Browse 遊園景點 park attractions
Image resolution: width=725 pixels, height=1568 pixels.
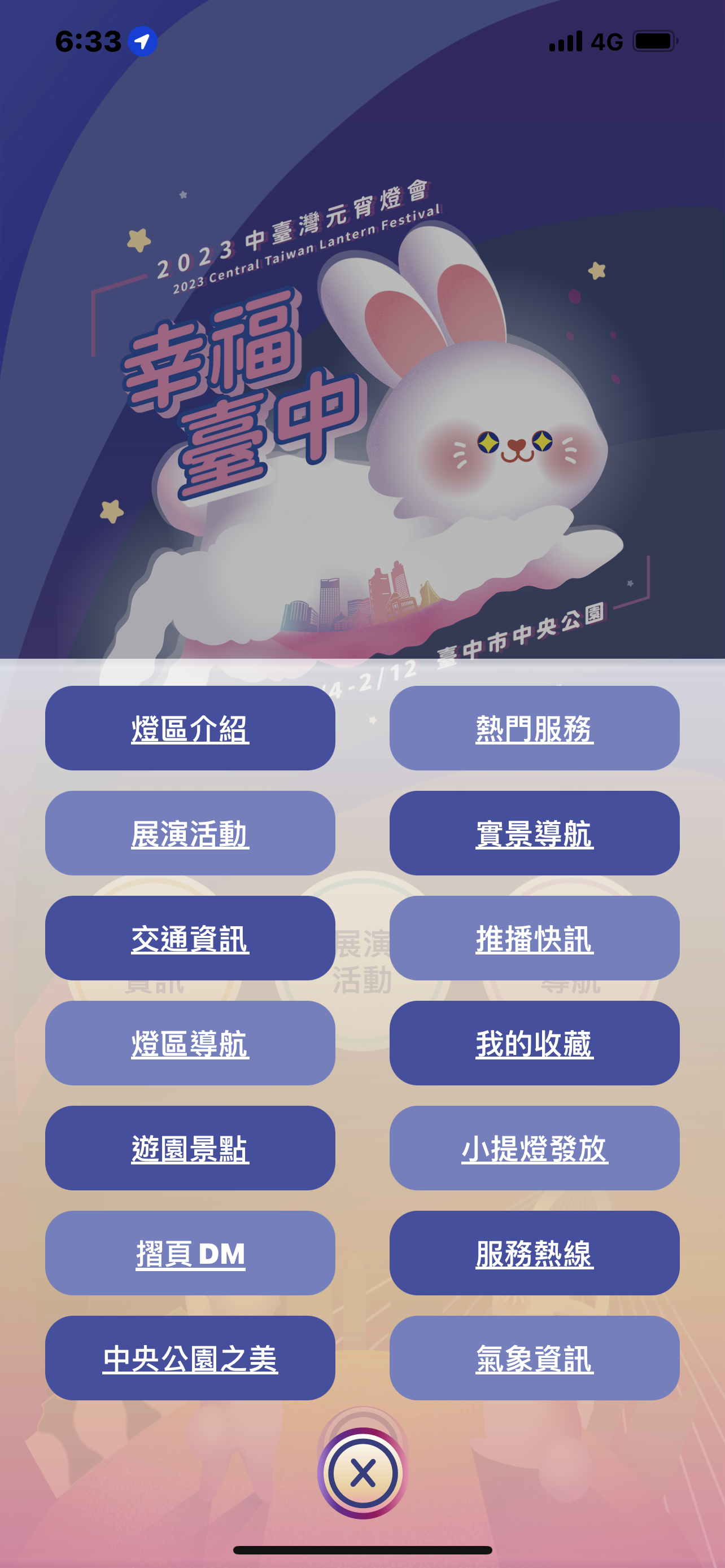coord(190,1148)
